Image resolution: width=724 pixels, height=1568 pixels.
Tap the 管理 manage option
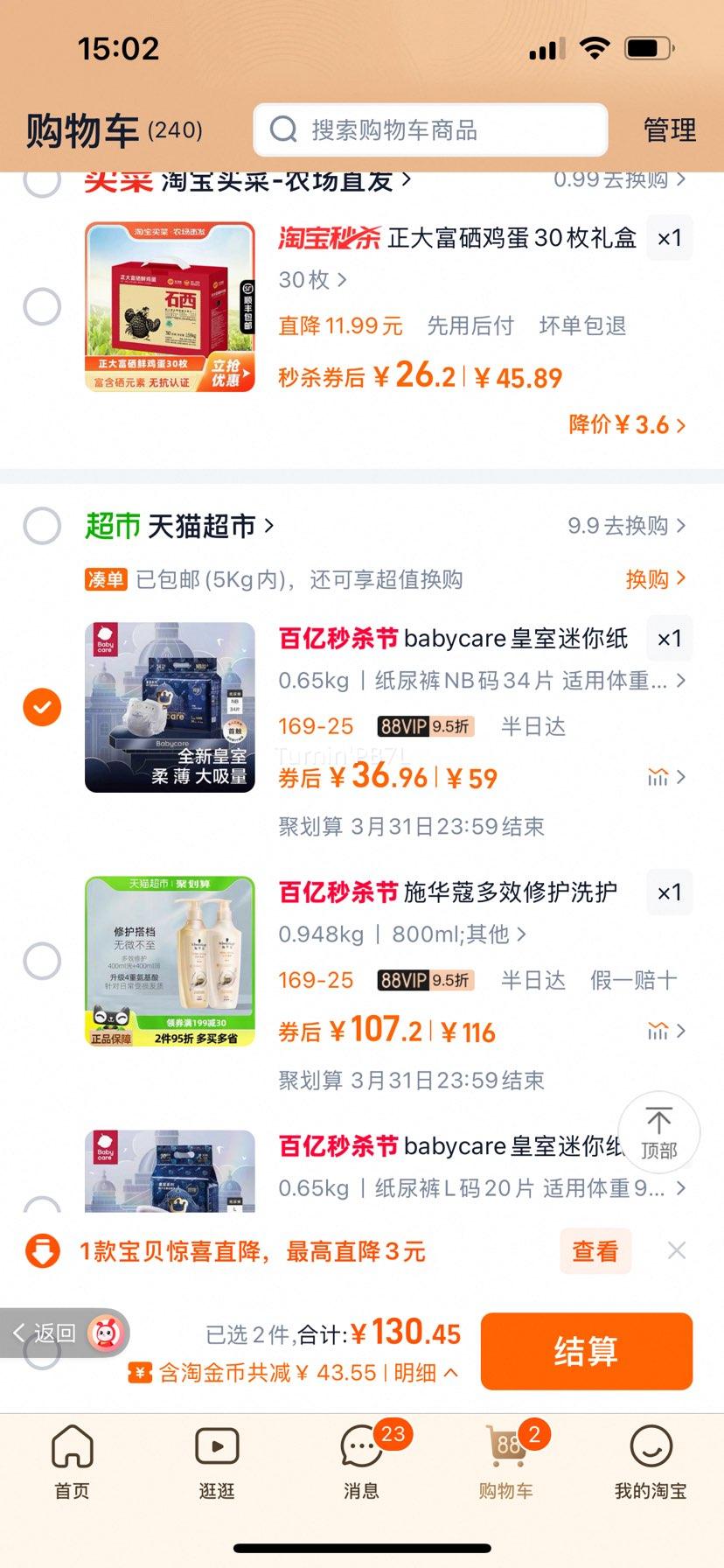click(670, 129)
